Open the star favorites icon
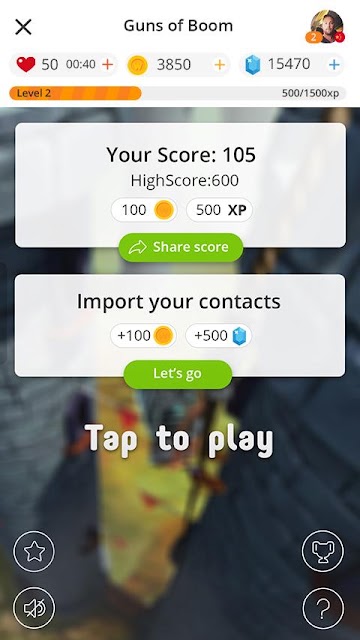Image resolution: width=360 pixels, height=640 pixels. (x=34, y=551)
